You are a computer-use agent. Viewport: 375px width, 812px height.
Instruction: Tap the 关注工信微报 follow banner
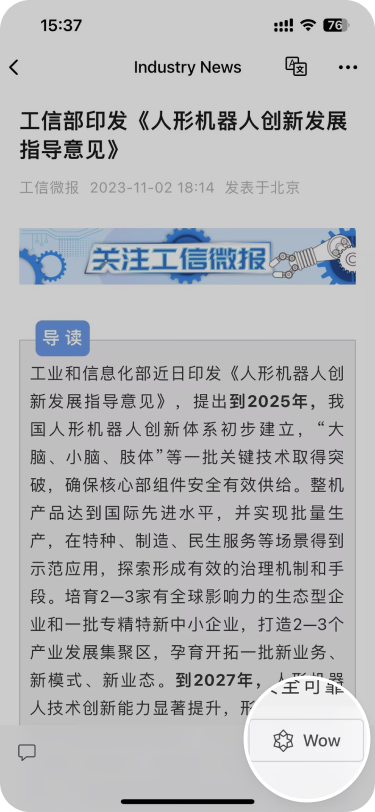tap(188, 256)
